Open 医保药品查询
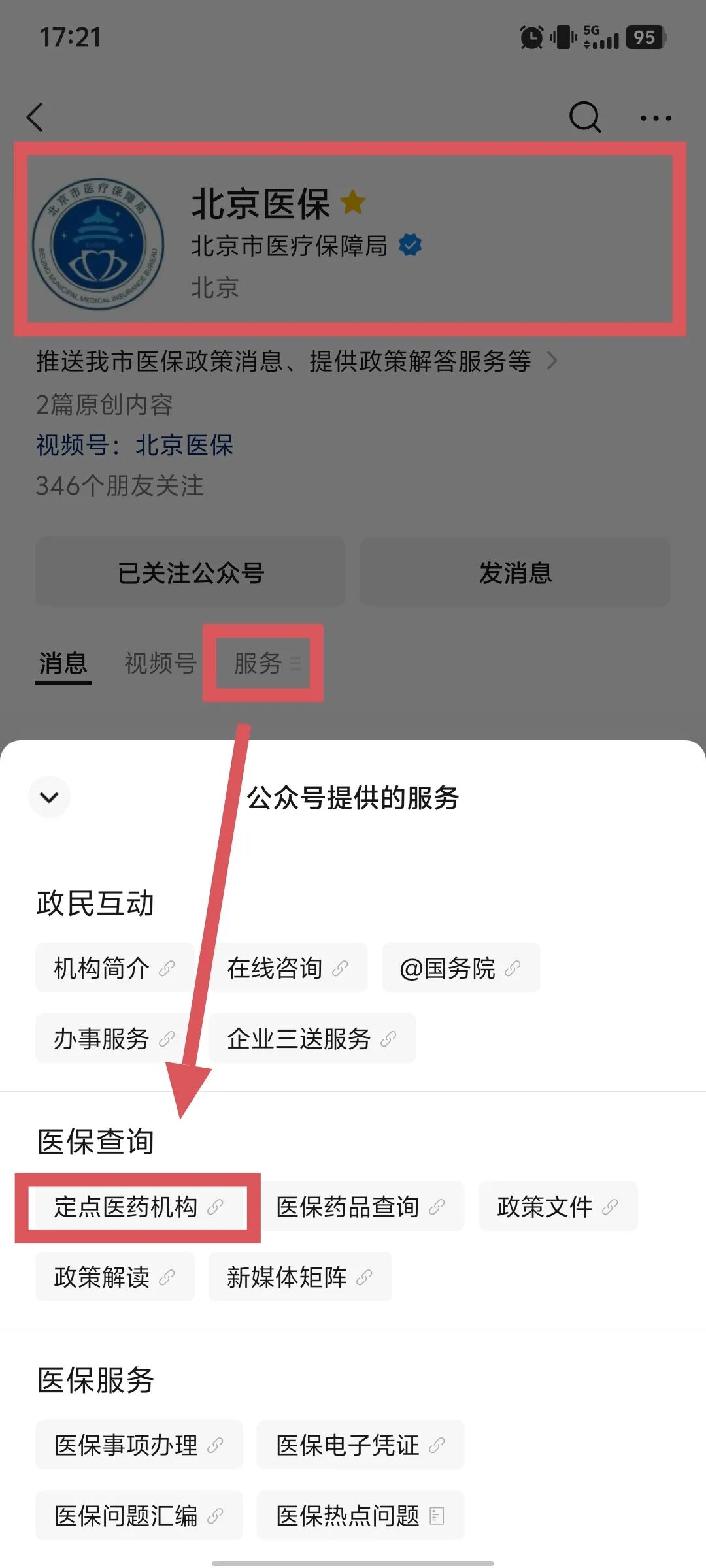Image resolution: width=706 pixels, height=1568 pixels. (x=360, y=1207)
